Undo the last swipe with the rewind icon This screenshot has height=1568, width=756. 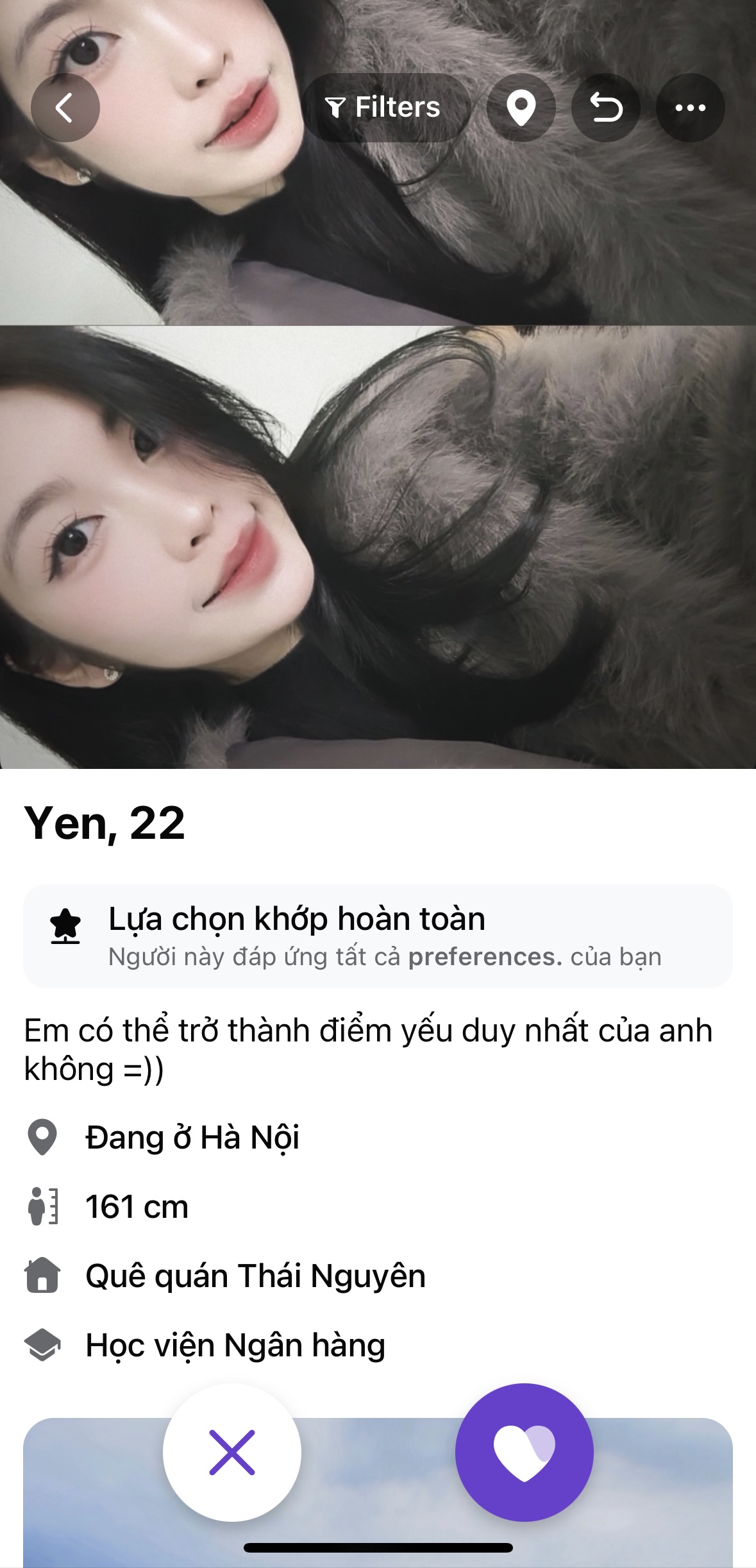[605, 108]
